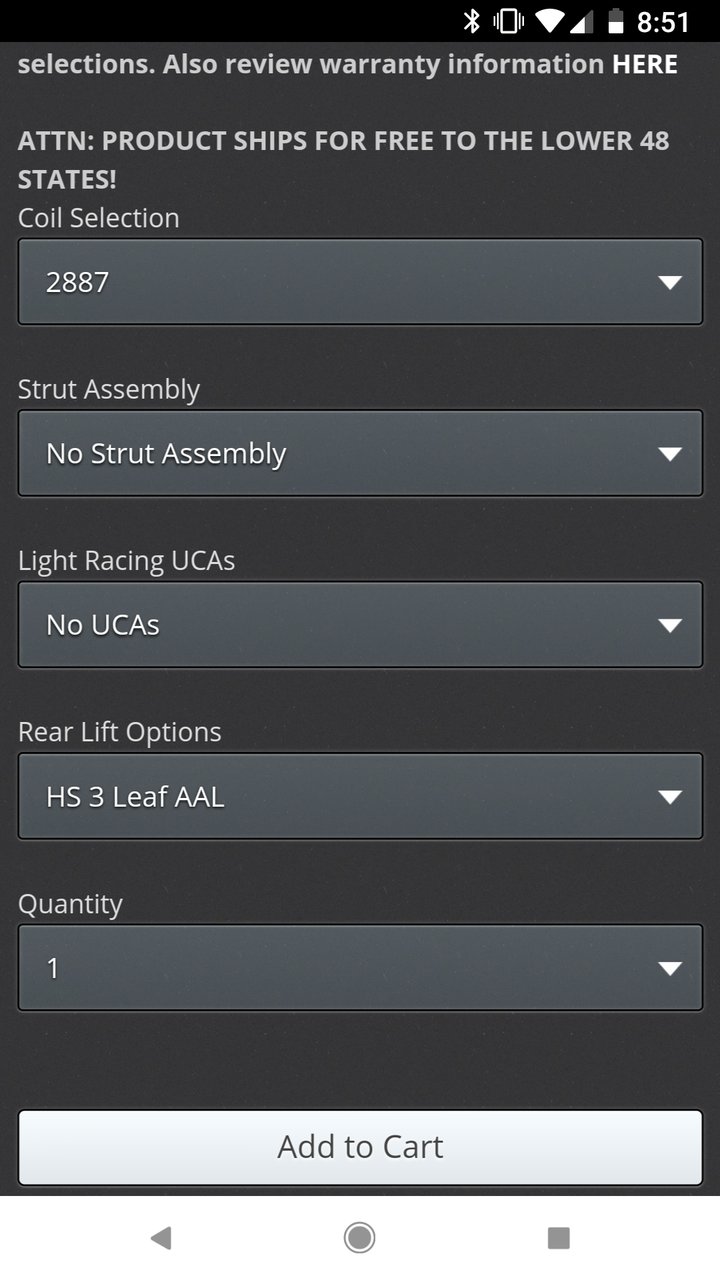Go to the home screen
Image resolution: width=720 pixels, height=1280 pixels.
pyautogui.click(x=360, y=1238)
